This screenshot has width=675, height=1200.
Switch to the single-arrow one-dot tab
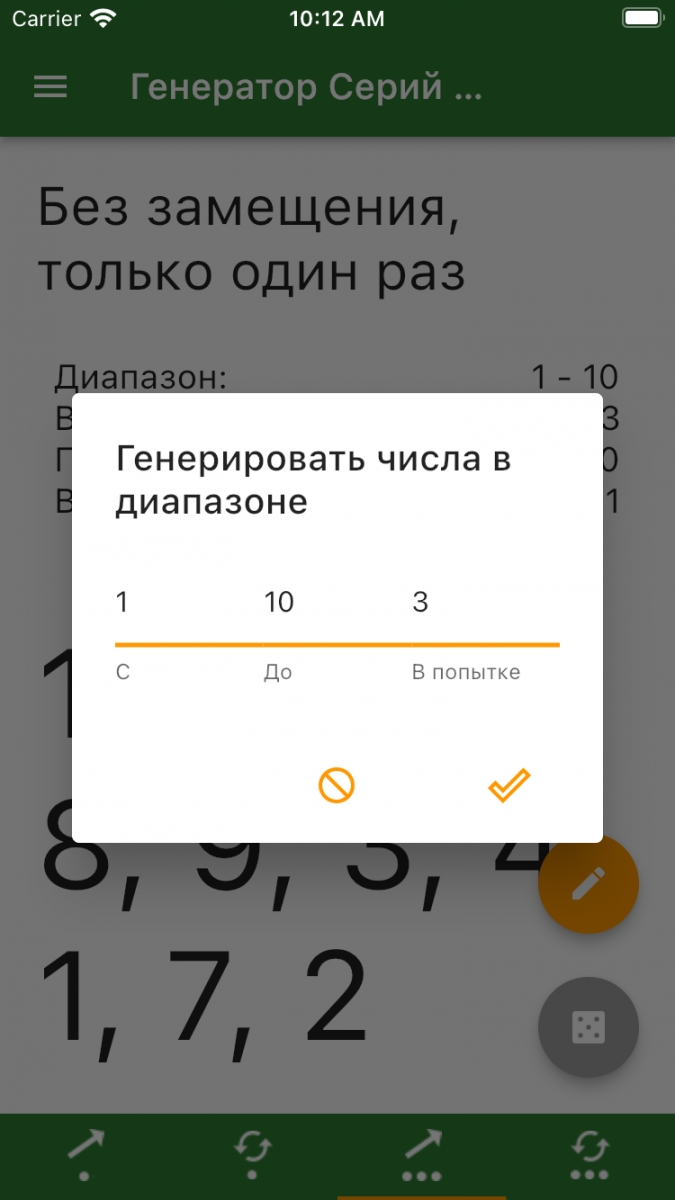(85, 1155)
